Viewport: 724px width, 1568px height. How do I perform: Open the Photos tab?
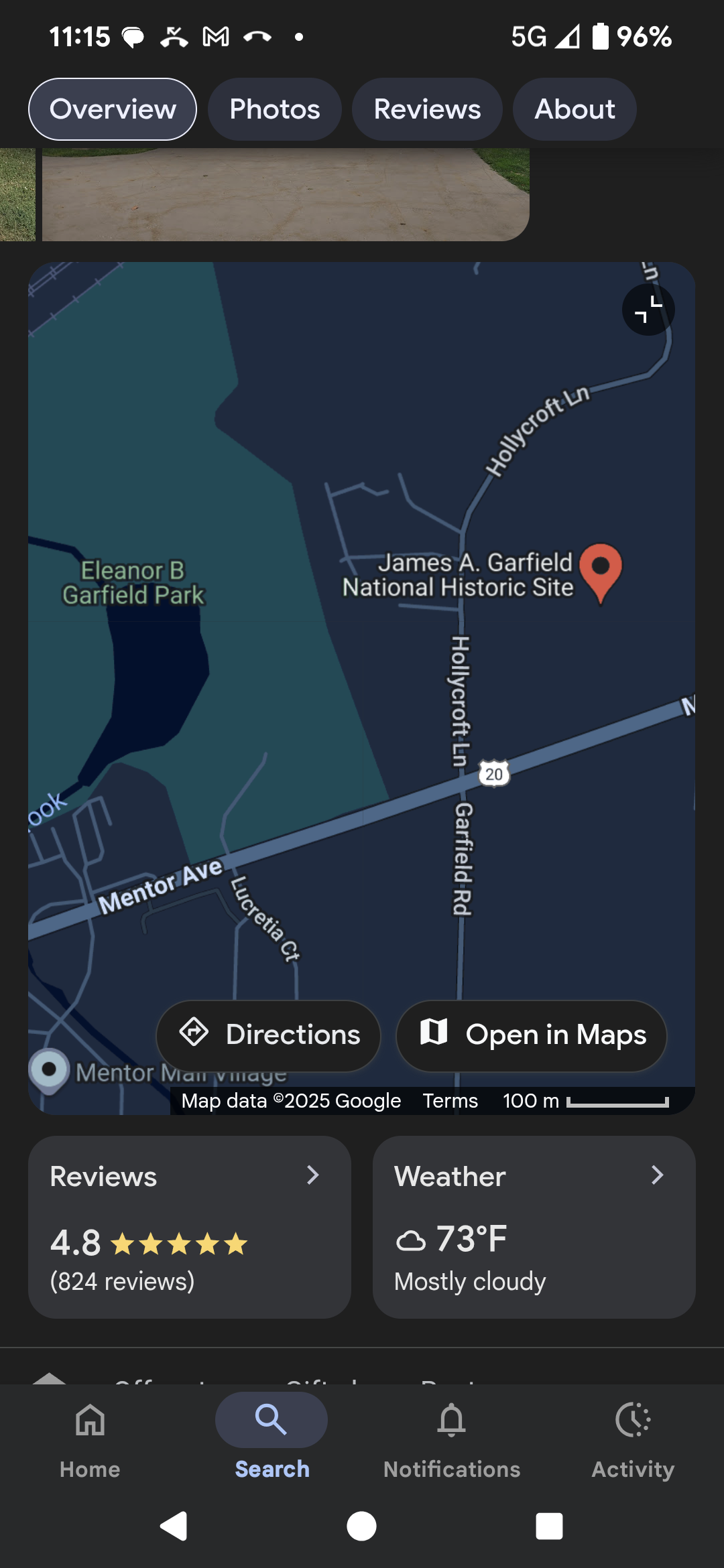pyautogui.click(x=275, y=109)
